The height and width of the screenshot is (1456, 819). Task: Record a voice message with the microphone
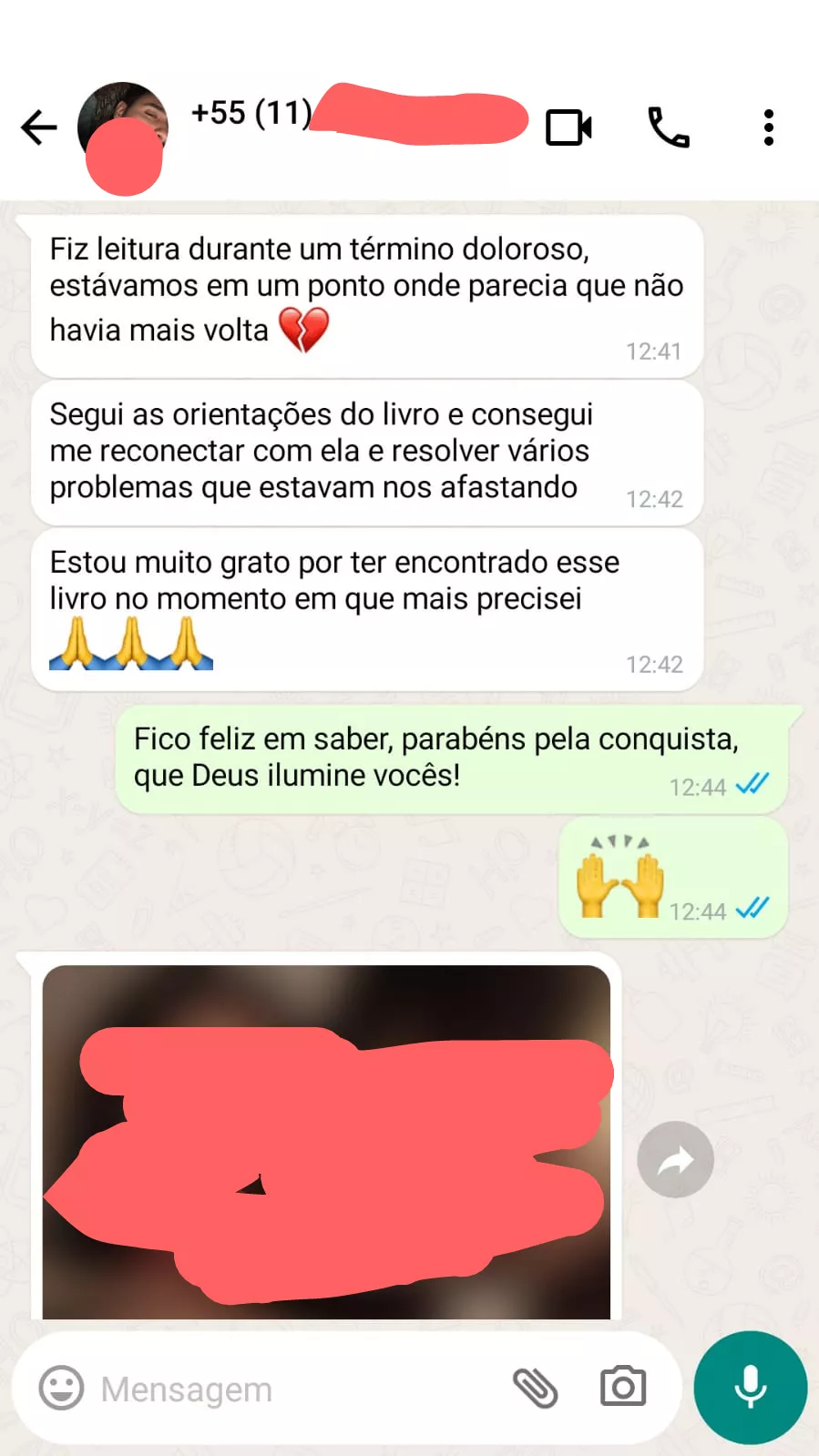(750, 1388)
